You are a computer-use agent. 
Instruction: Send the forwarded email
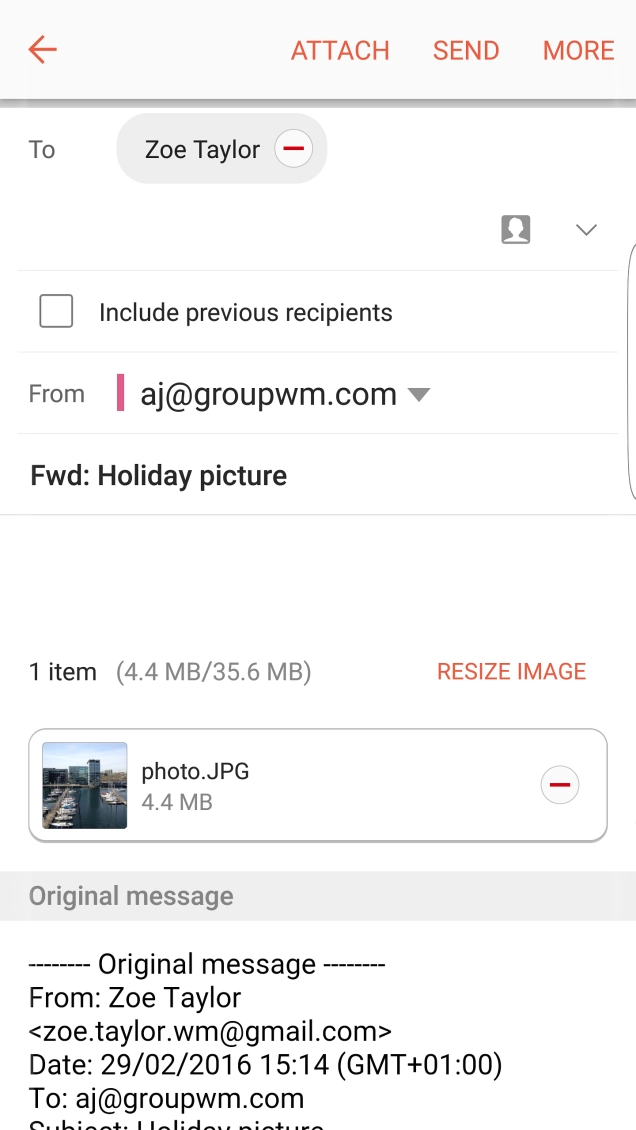(466, 51)
